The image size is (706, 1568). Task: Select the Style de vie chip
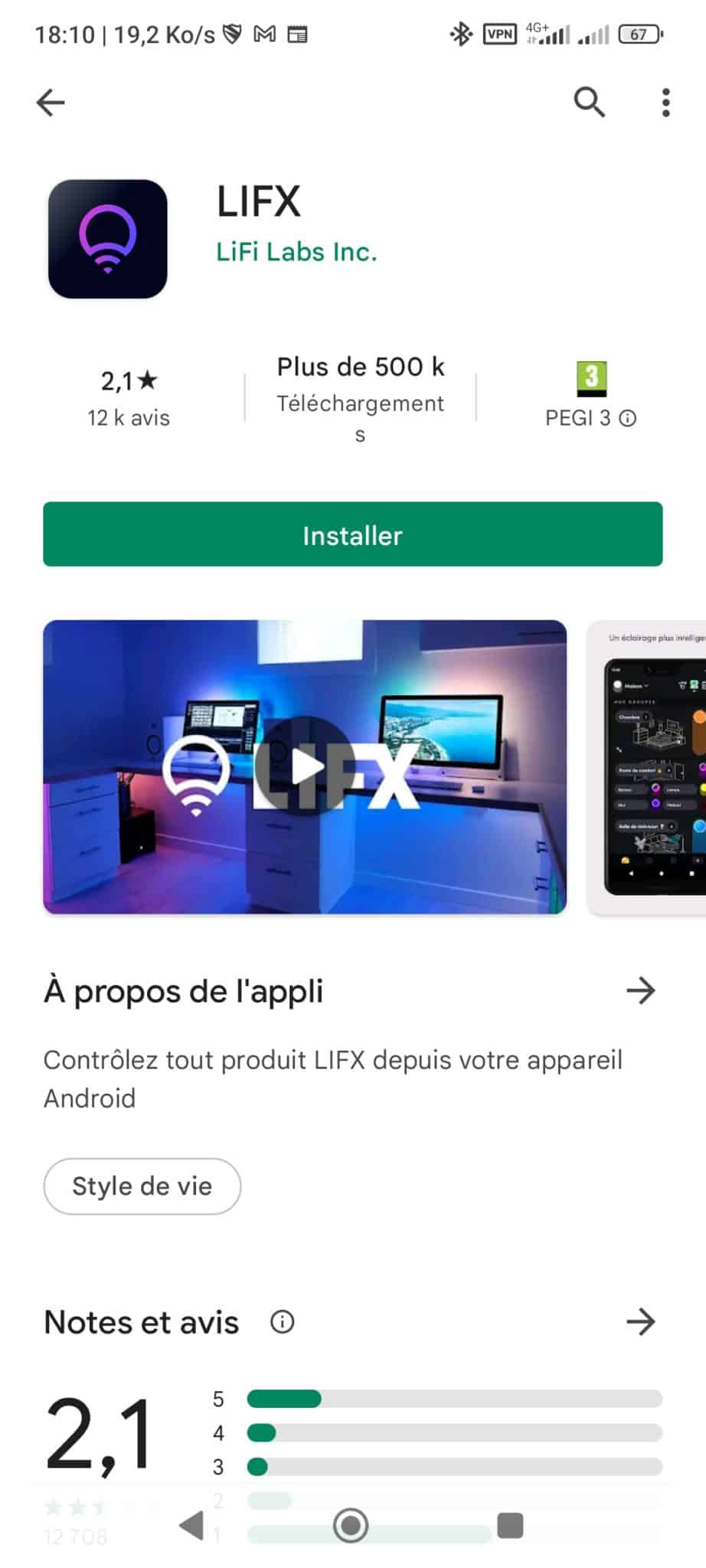142,1186
